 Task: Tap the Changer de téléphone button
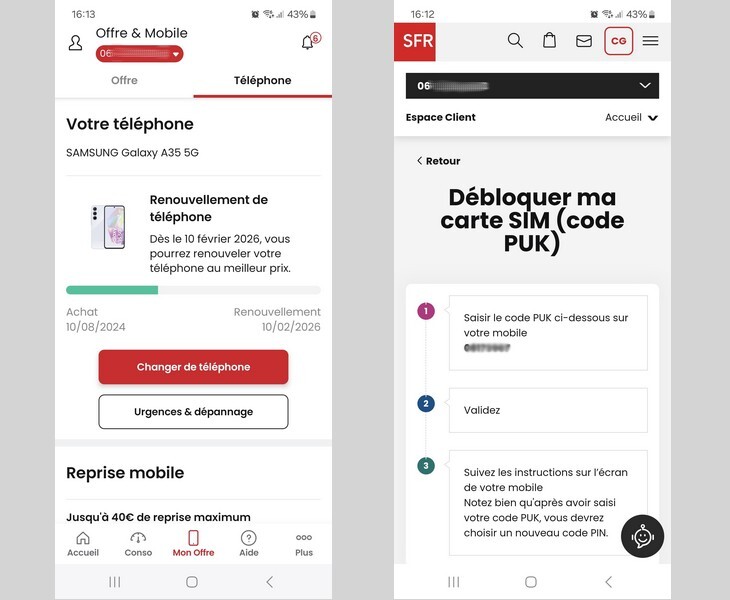pyautogui.click(x=193, y=367)
